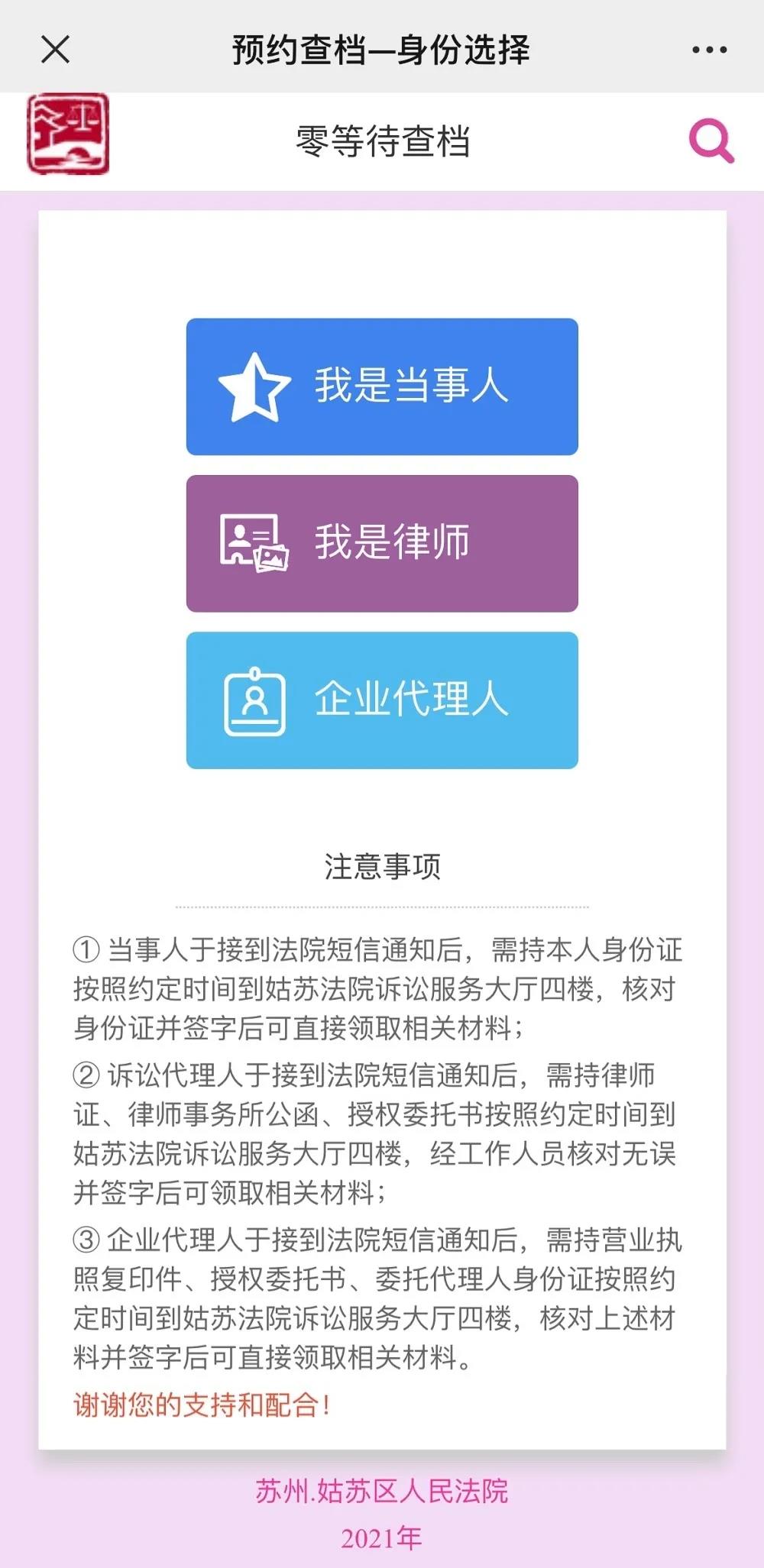Choose 我是律师 option
Viewport: 764px width, 1568px height.
tap(382, 543)
